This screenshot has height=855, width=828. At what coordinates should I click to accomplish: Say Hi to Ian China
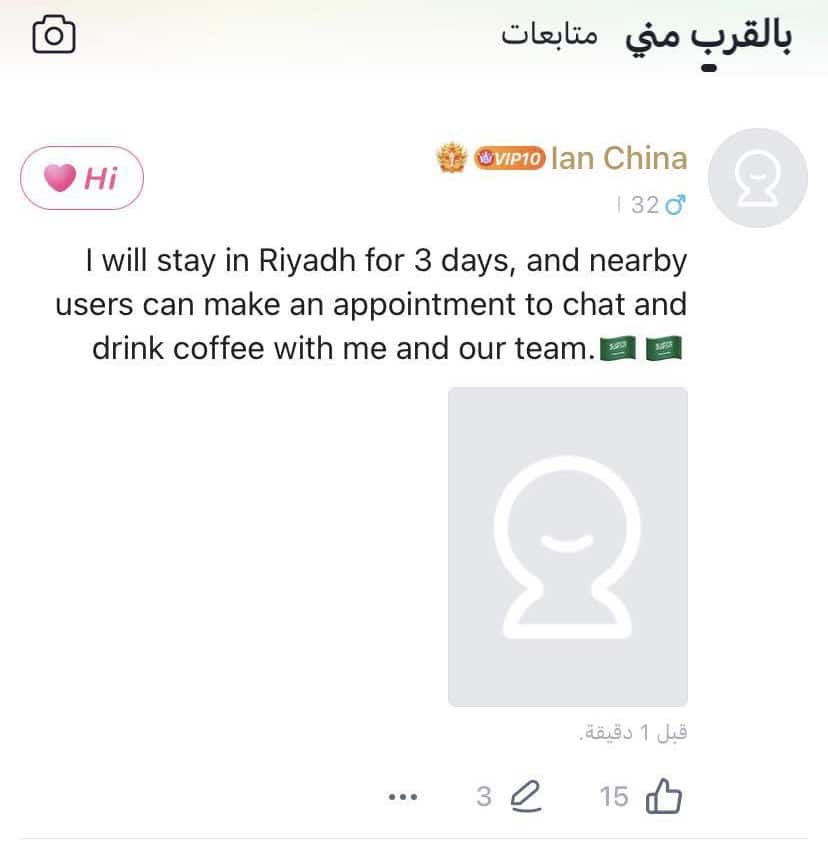coord(82,178)
